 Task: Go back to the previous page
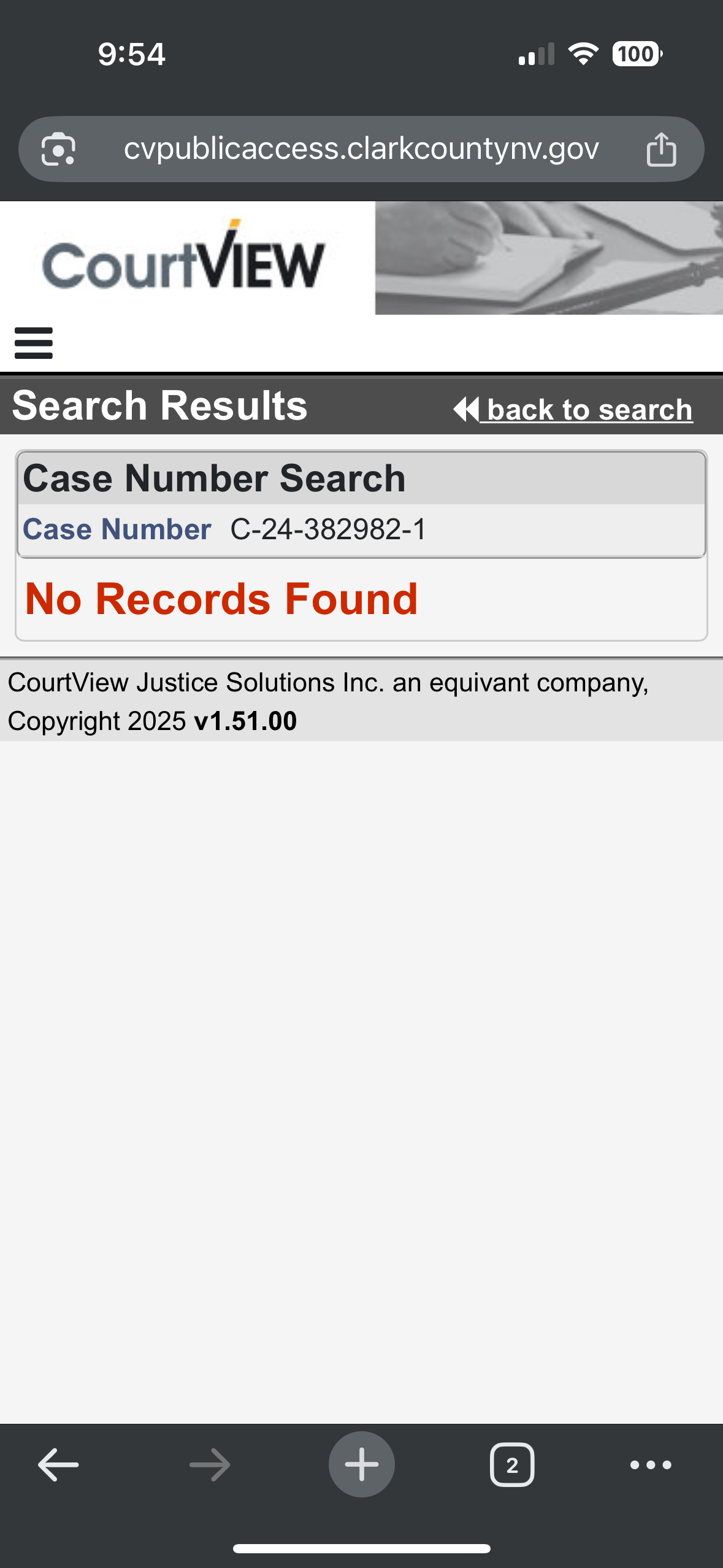coord(58,1465)
